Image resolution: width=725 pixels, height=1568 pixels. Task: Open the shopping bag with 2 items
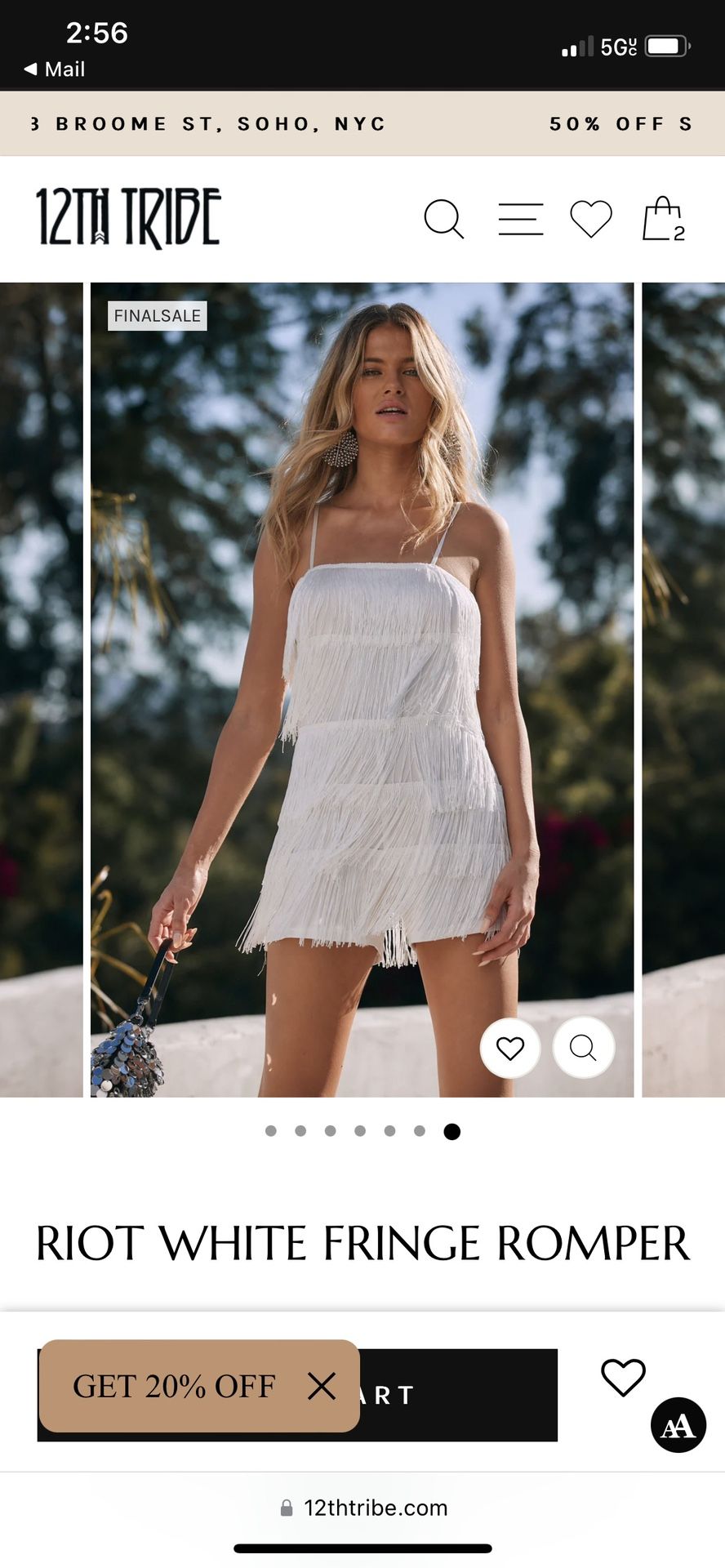[x=664, y=219]
